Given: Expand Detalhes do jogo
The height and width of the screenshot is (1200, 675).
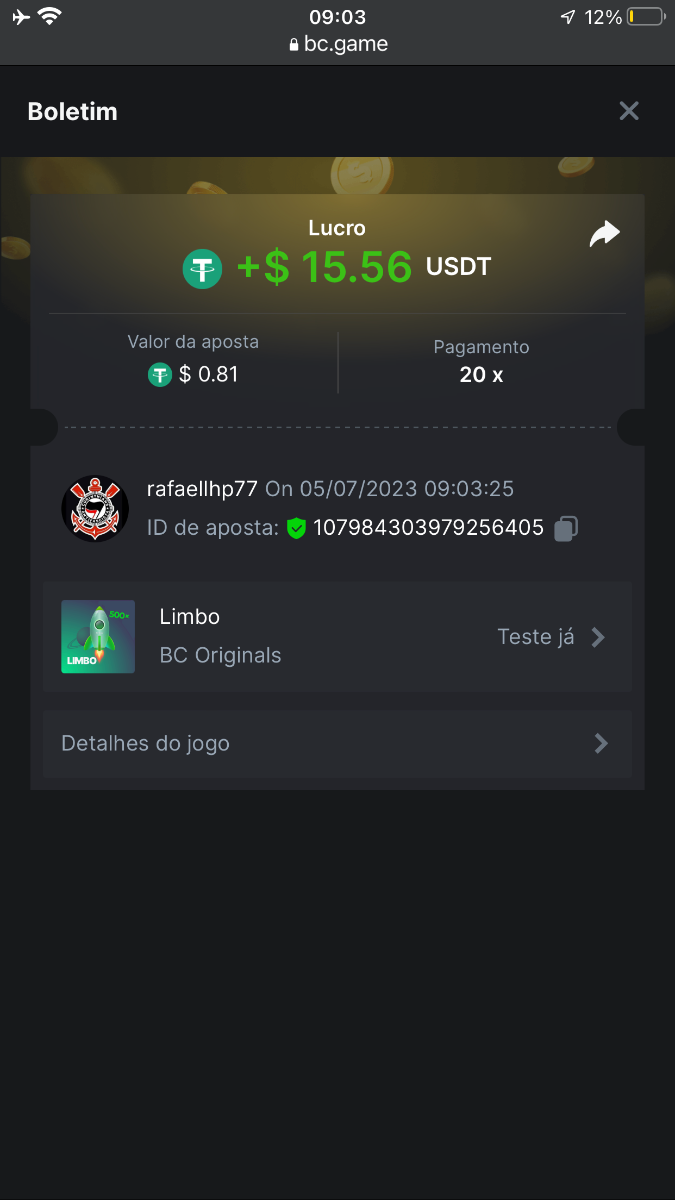Looking at the screenshot, I should pos(337,744).
